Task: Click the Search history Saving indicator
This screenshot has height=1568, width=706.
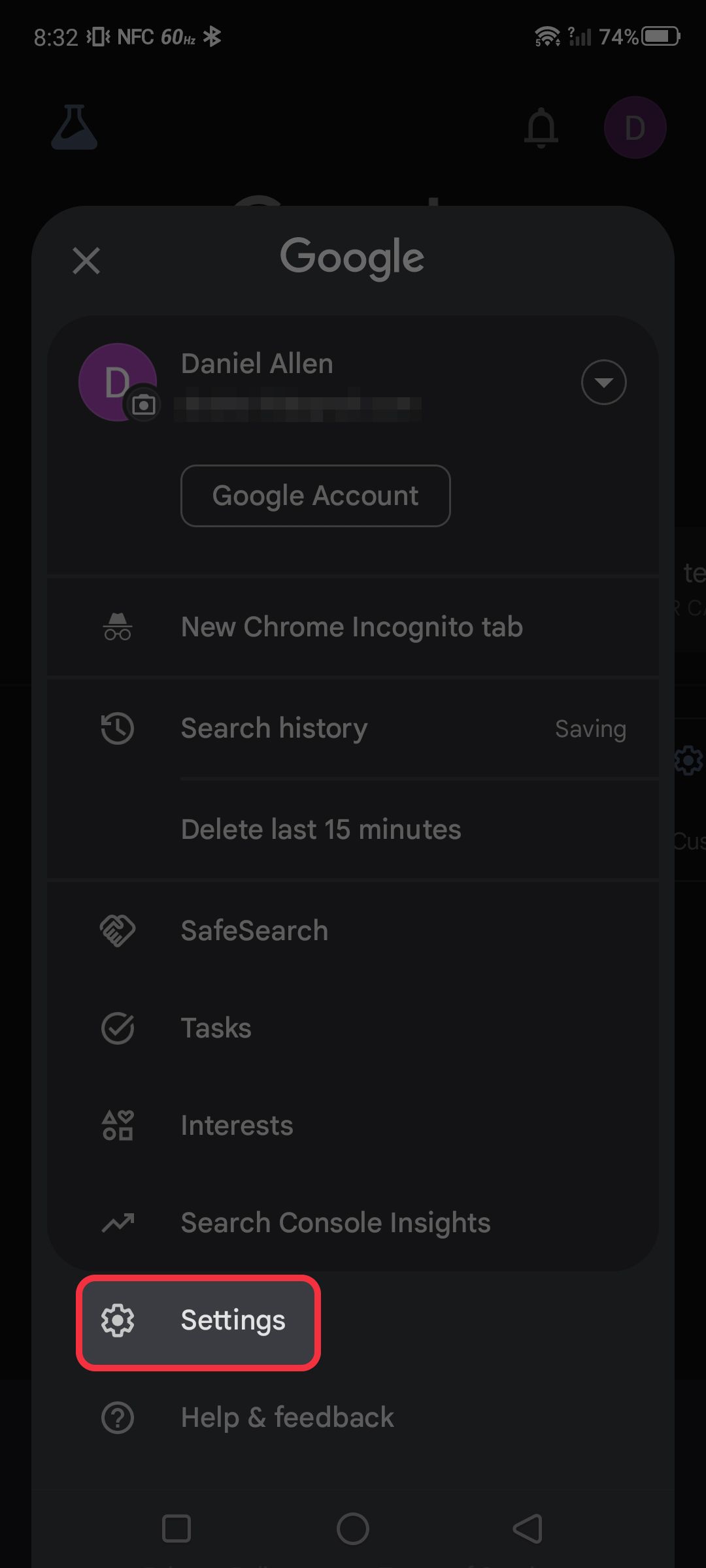Action: (590, 728)
